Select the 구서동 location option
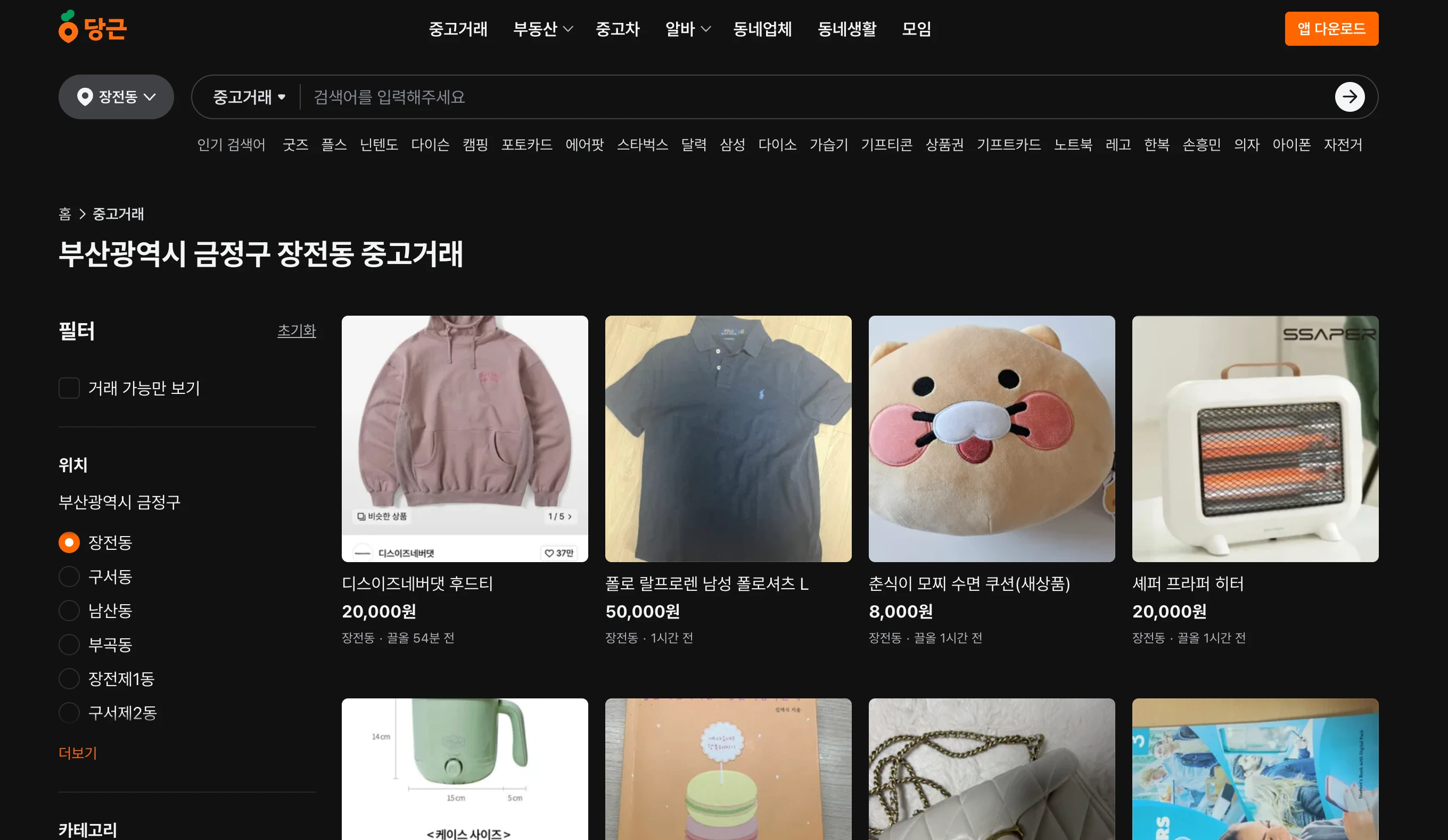Viewport: 1448px width, 840px height. (70, 577)
